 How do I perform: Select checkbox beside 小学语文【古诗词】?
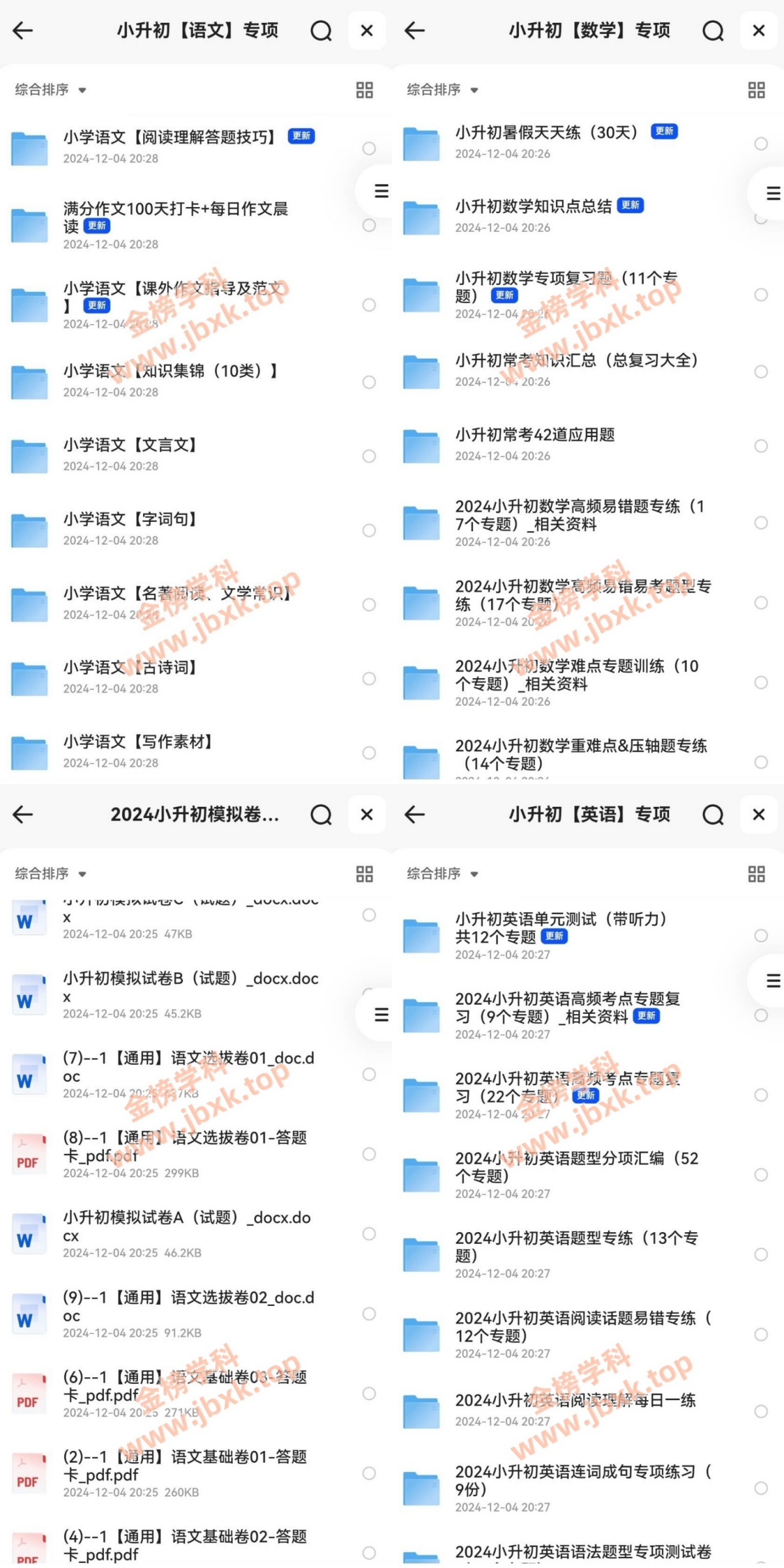click(x=370, y=678)
